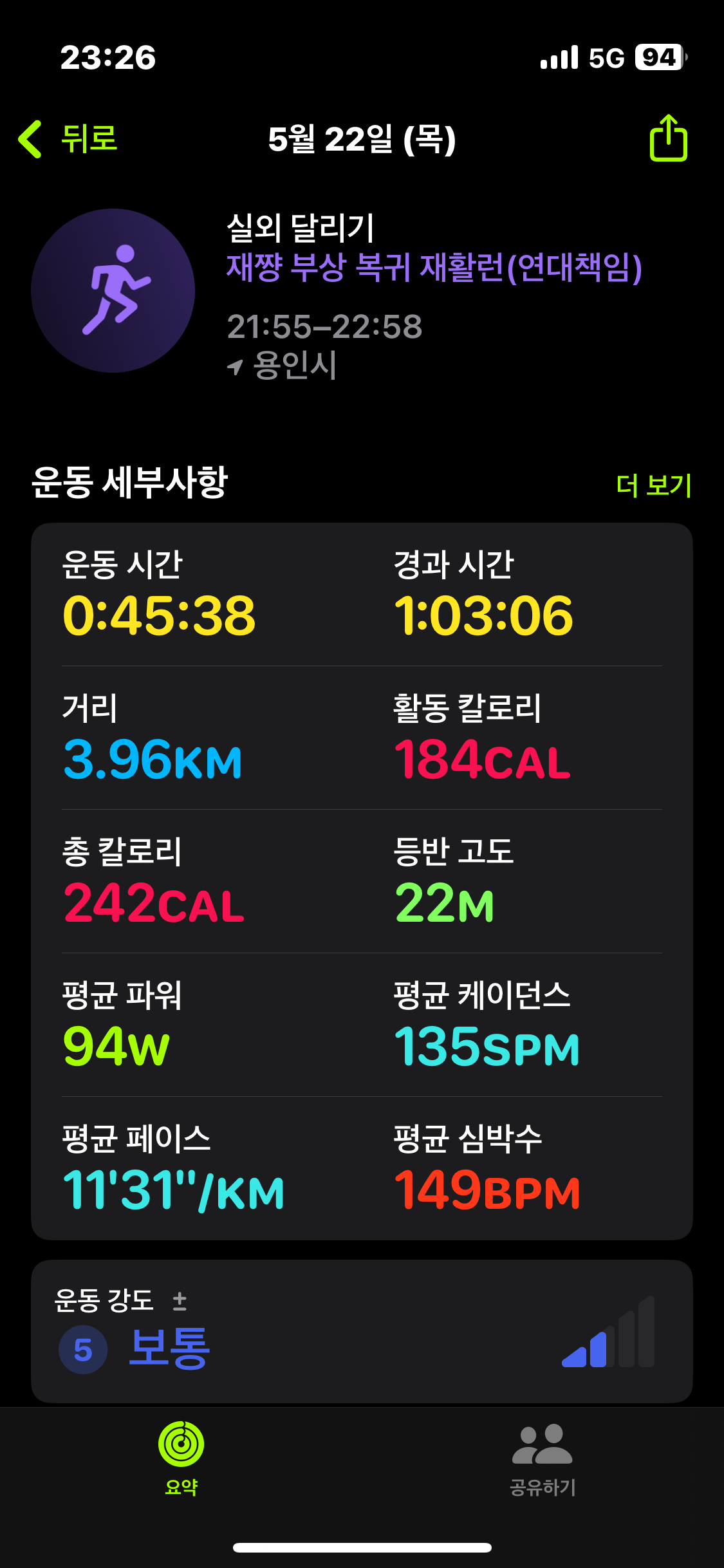This screenshot has width=724, height=1568.
Task: Edit the workout name 재쨩 부상 복귀 재활런
Action: pos(434,268)
